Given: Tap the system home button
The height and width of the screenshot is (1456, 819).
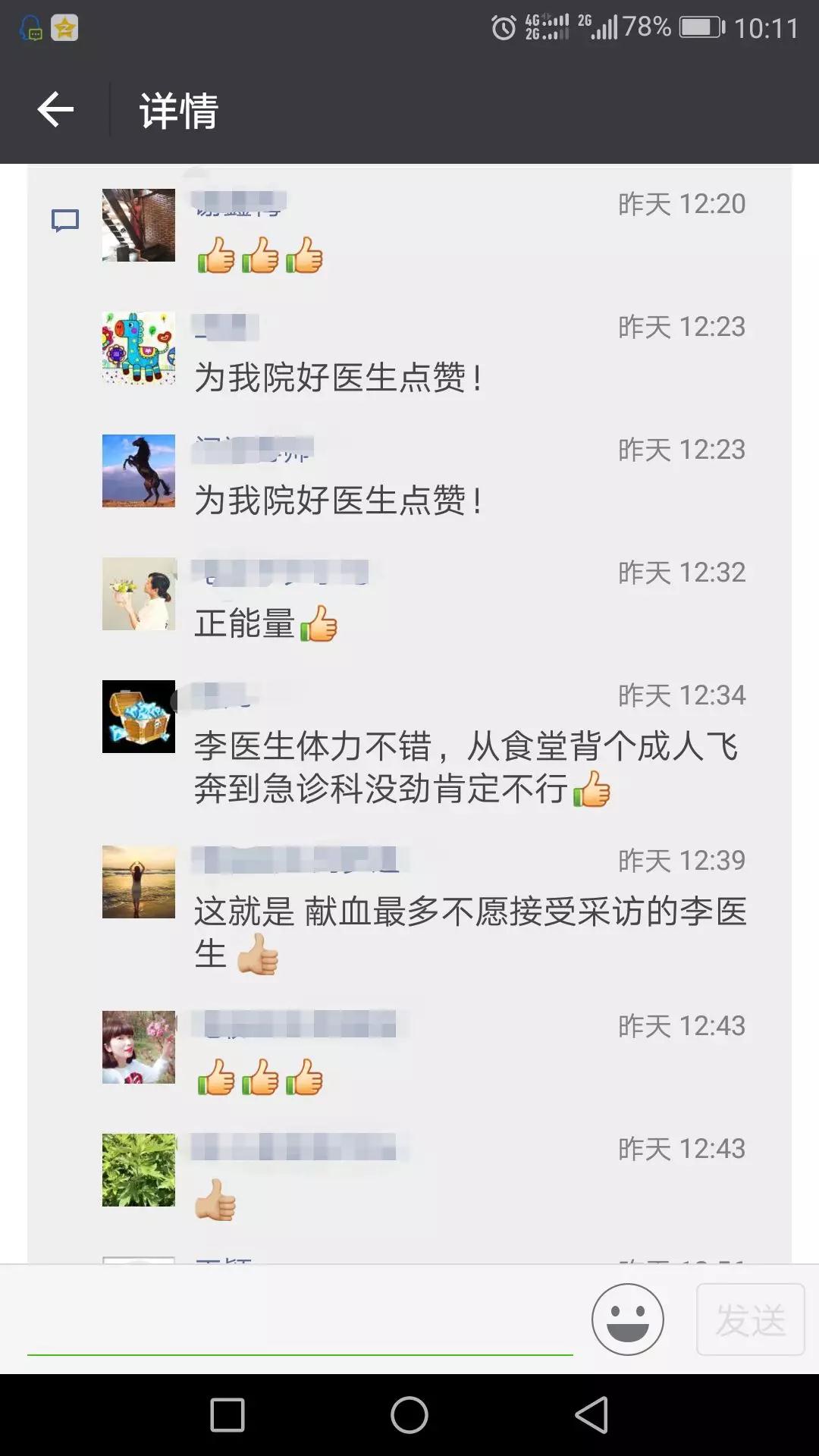Looking at the screenshot, I should click(x=409, y=1415).
